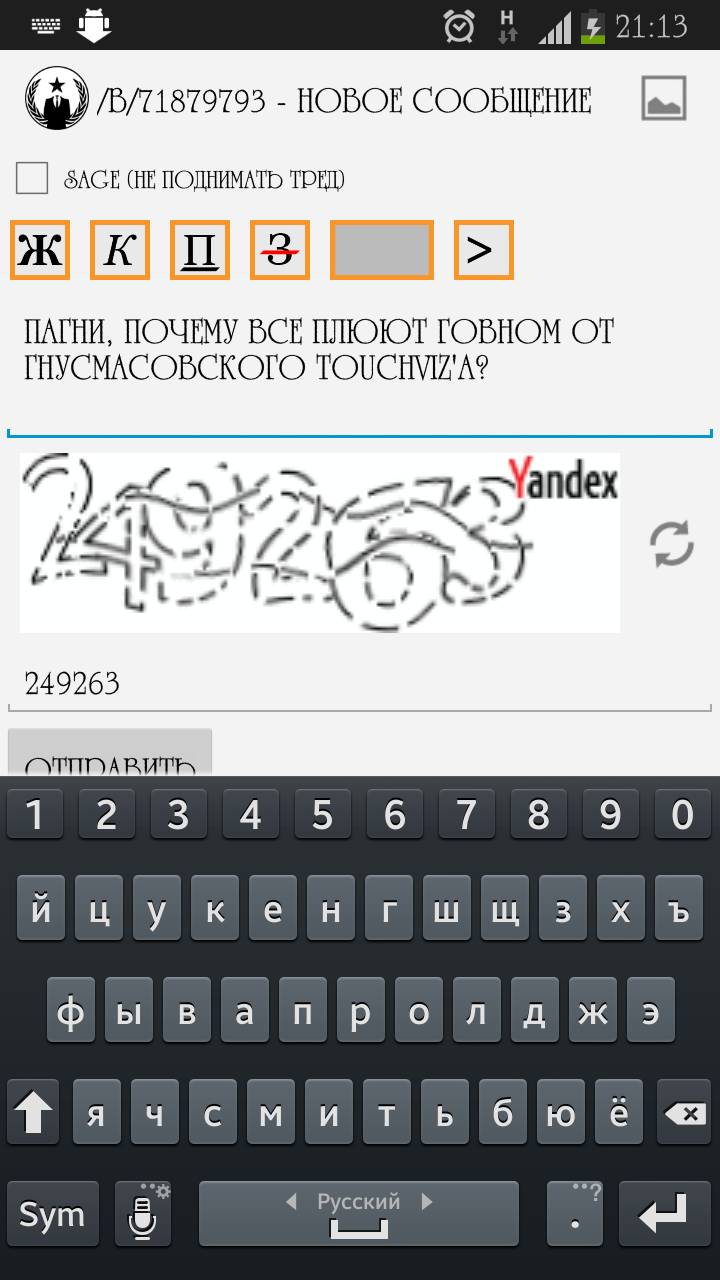Apply underline formatting with П button
The width and height of the screenshot is (720, 1280).
[200, 250]
